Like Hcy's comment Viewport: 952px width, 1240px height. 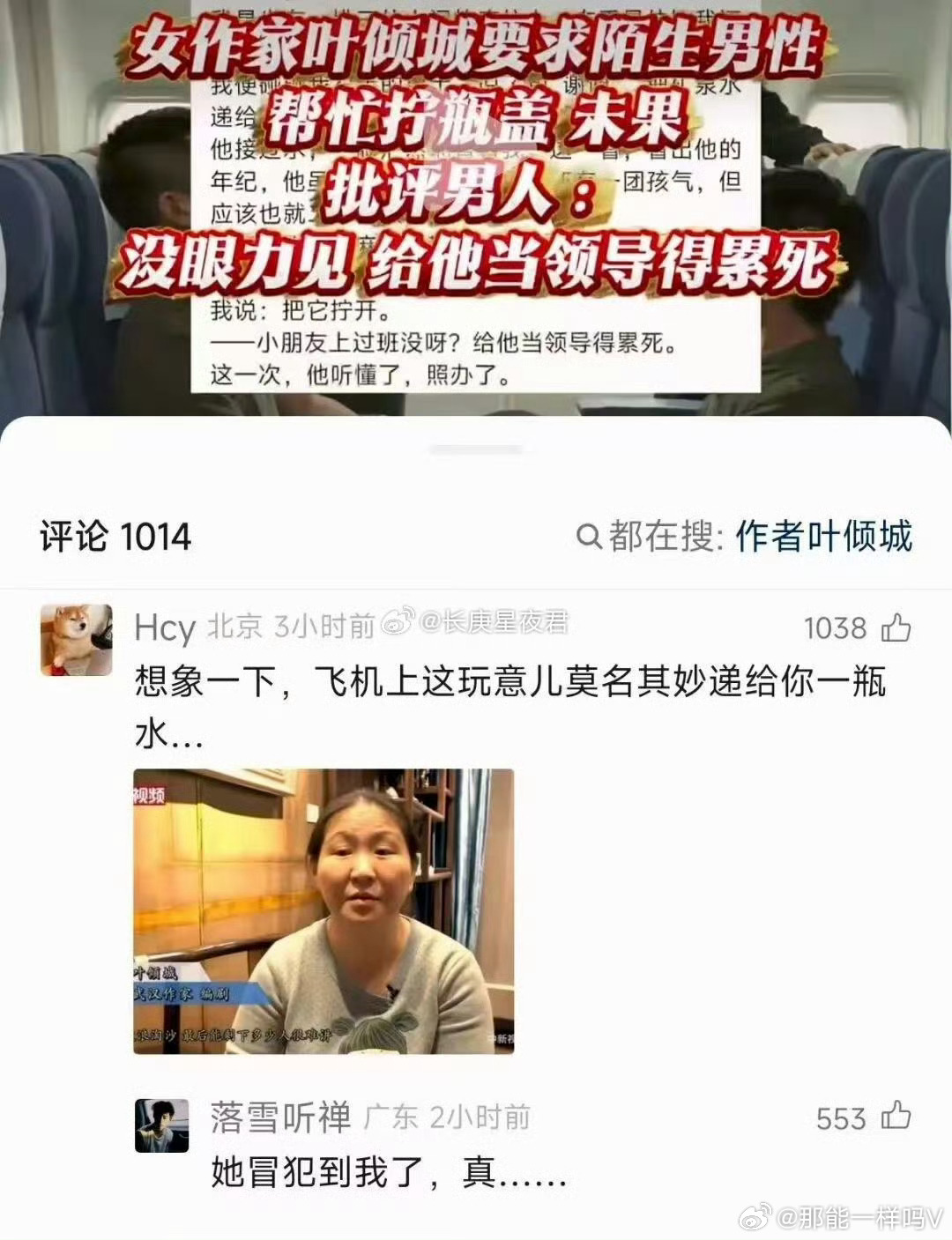coord(896,628)
